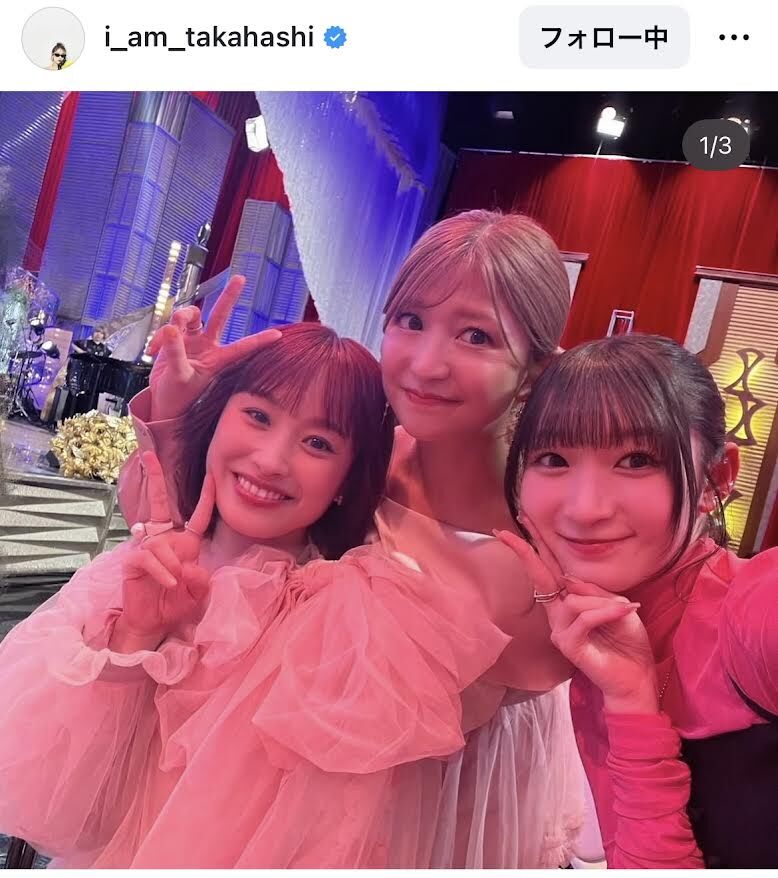Open i_am_takahashi's profile picture
This screenshot has height=878, width=778.
(x=53, y=39)
